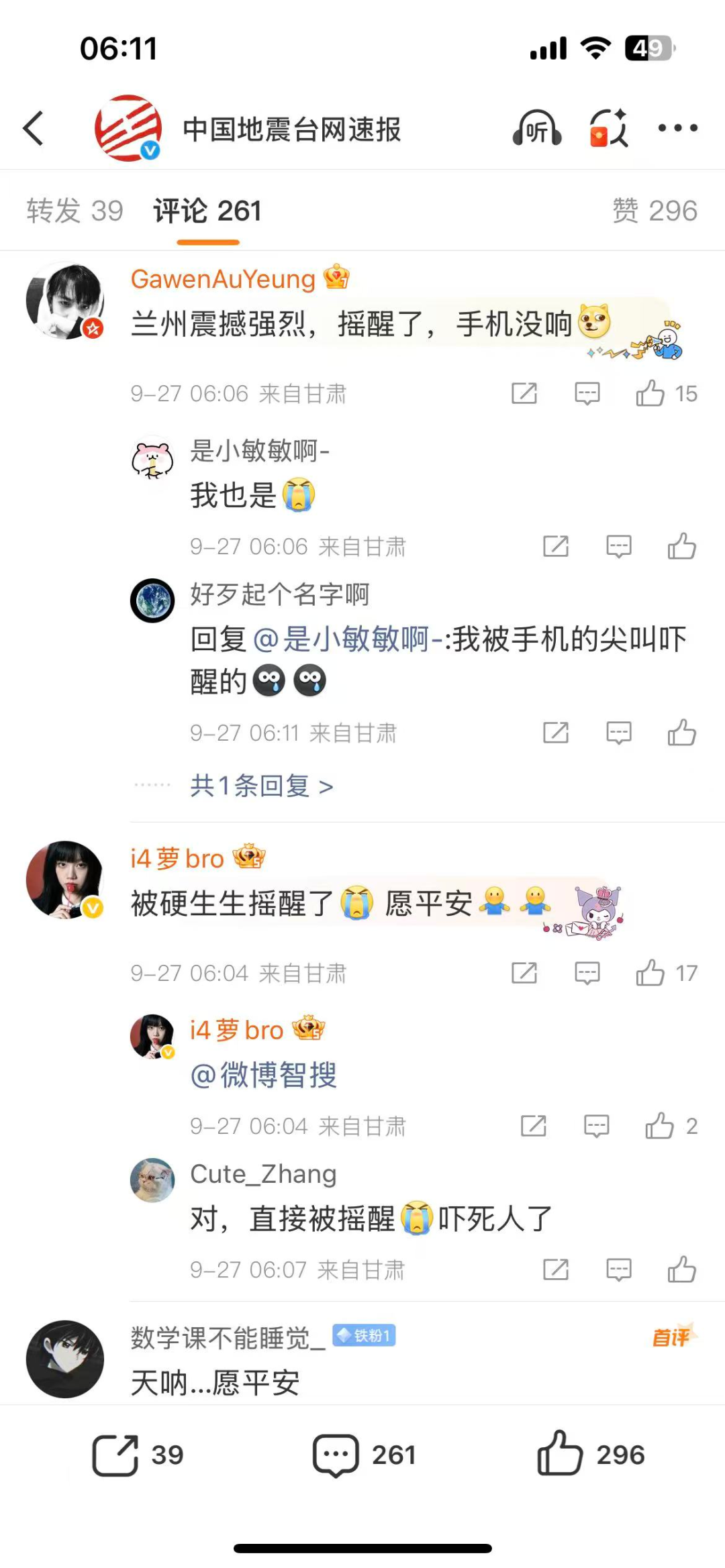Open the 听 listen headphone icon
The width and height of the screenshot is (725, 1568).
coord(536,128)
